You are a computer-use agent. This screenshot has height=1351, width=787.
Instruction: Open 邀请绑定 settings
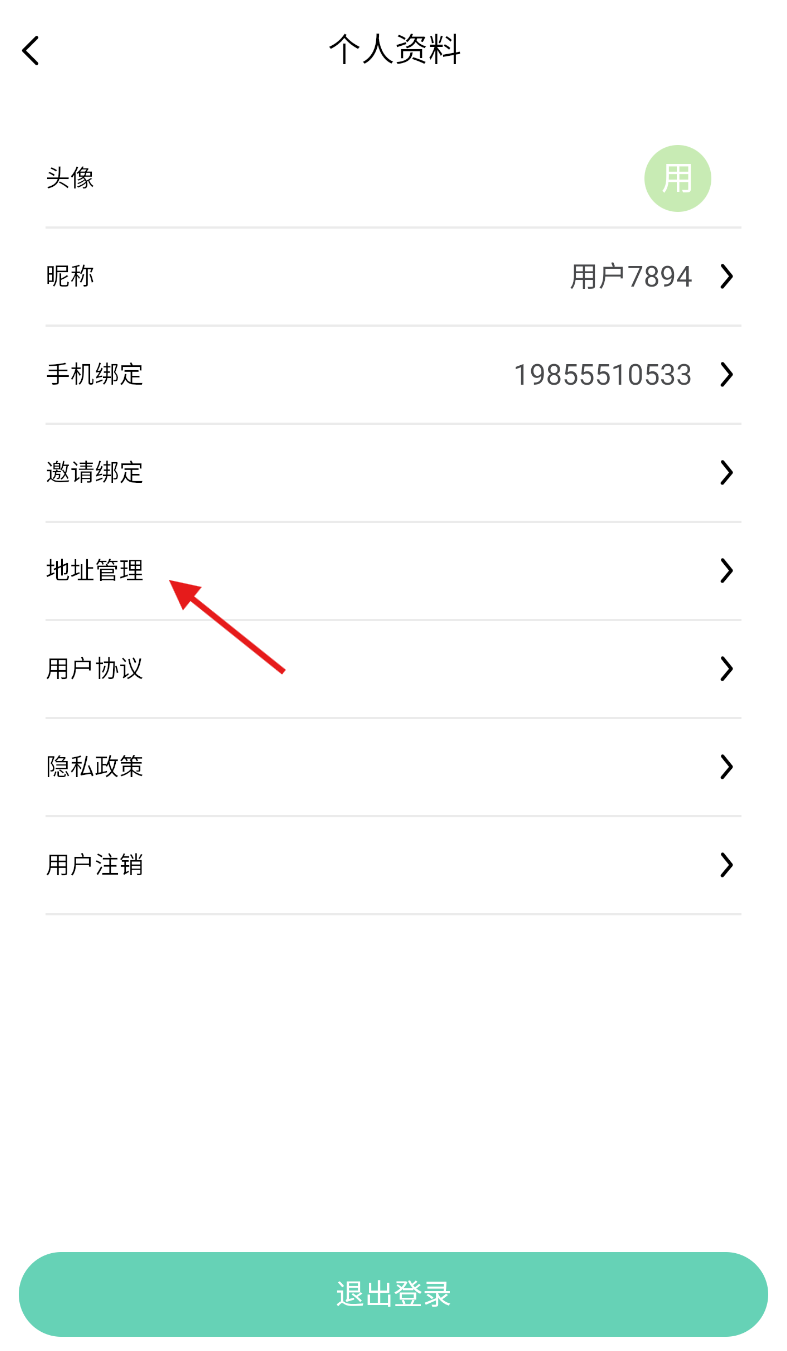click(x=393, y=473)
